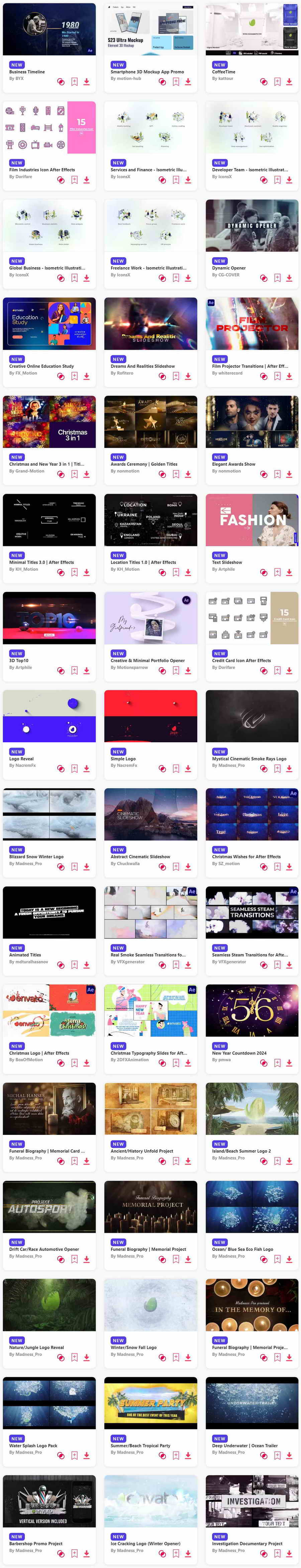Download the CoffeeTime template
The height and width of the screenshot is (1568, 301).
tap(289, 81)
